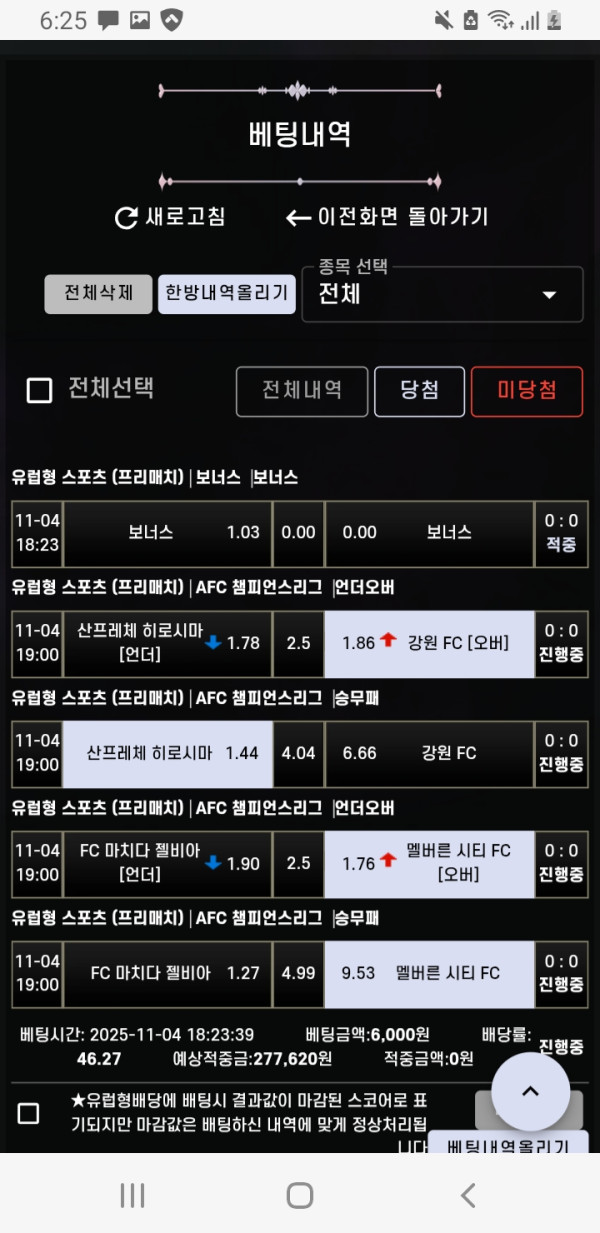Tap the system back button
This screenshot has height=1233, width=600.
(x=467, y=1194)
